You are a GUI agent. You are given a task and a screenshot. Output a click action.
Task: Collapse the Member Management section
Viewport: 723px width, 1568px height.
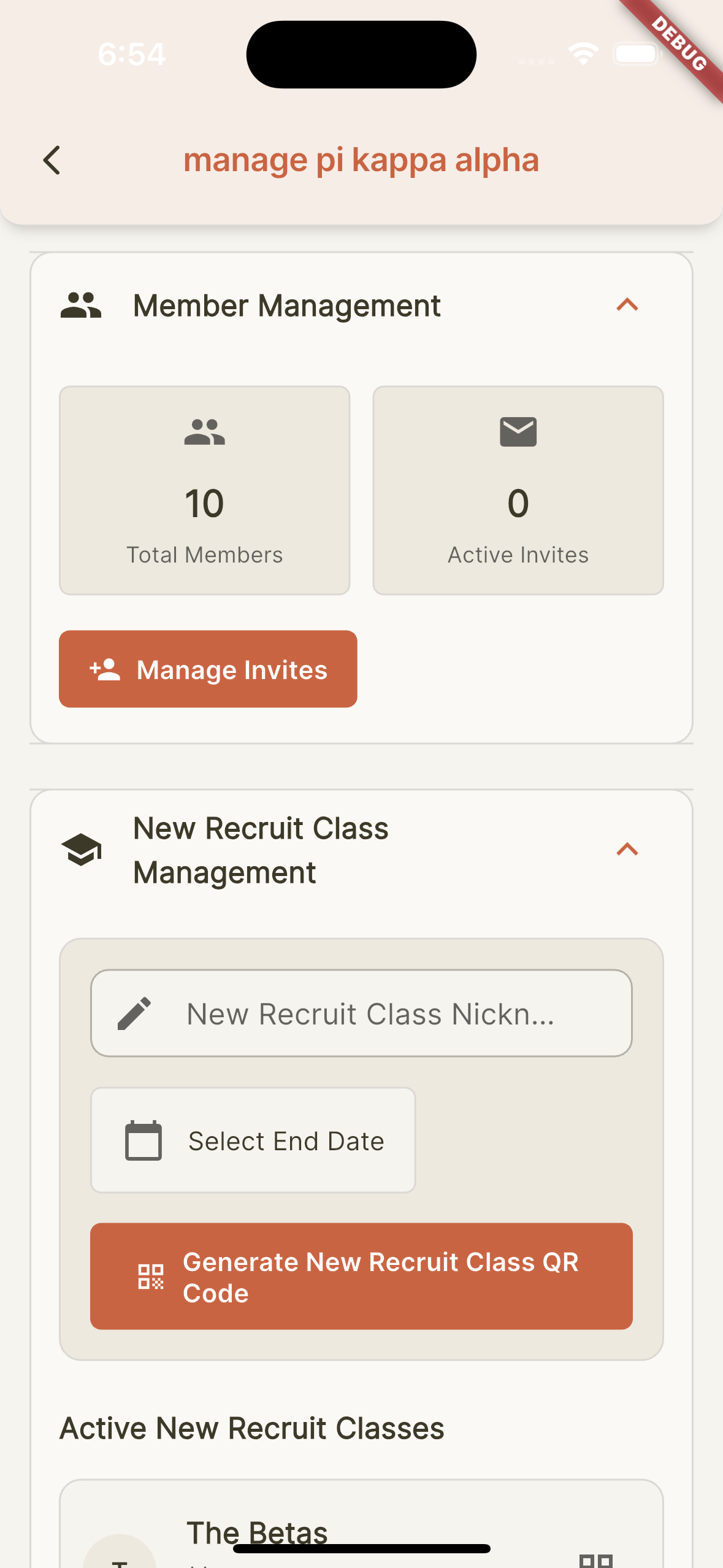pos(627,305)
